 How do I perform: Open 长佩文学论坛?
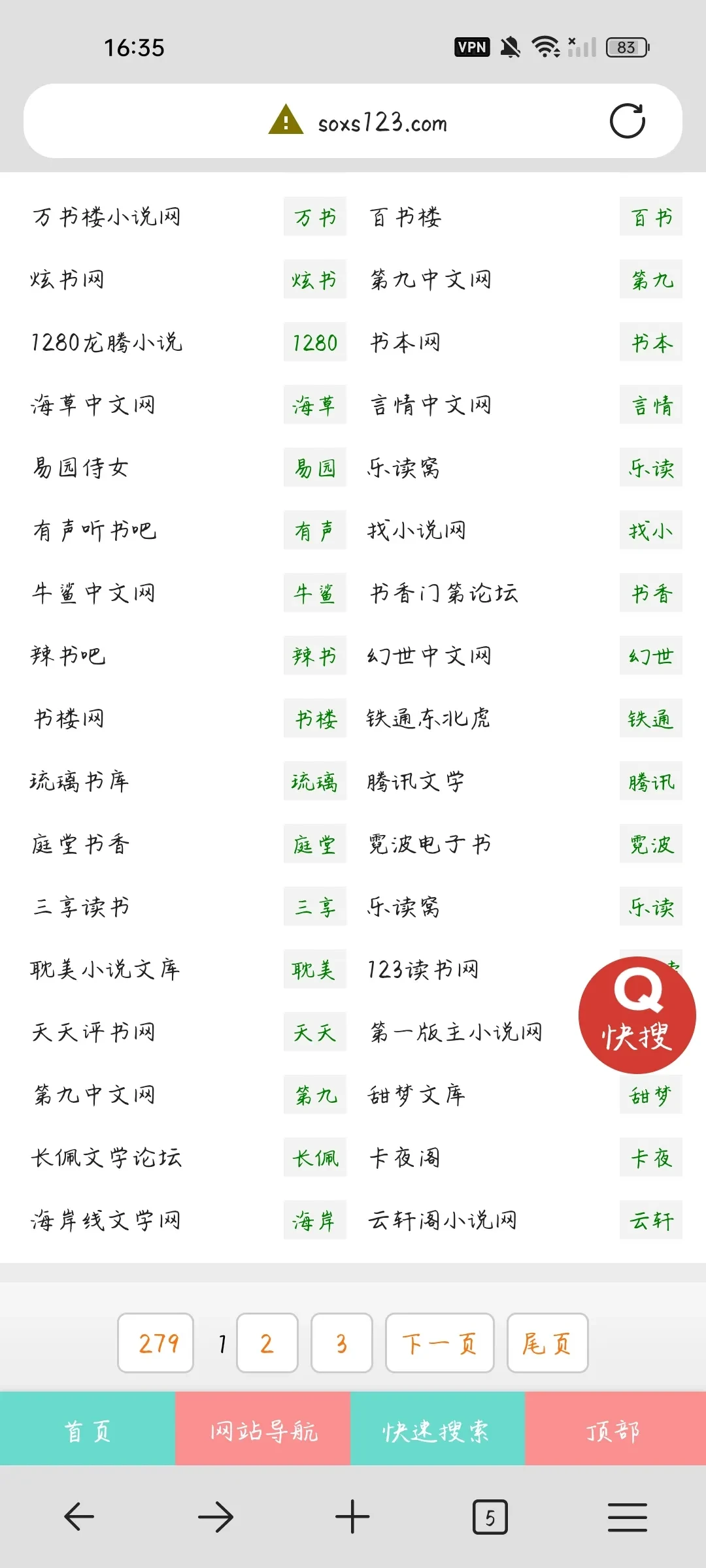tap(107, 1158)
